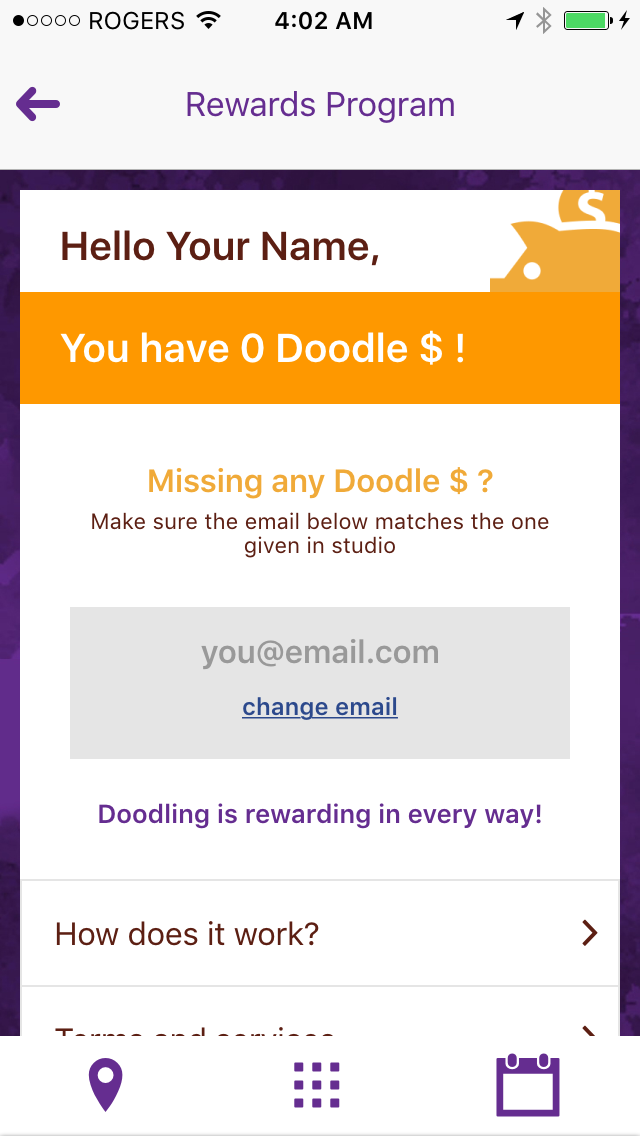Open the How does it work? row

pyautogui.click(x=320, y=933)
